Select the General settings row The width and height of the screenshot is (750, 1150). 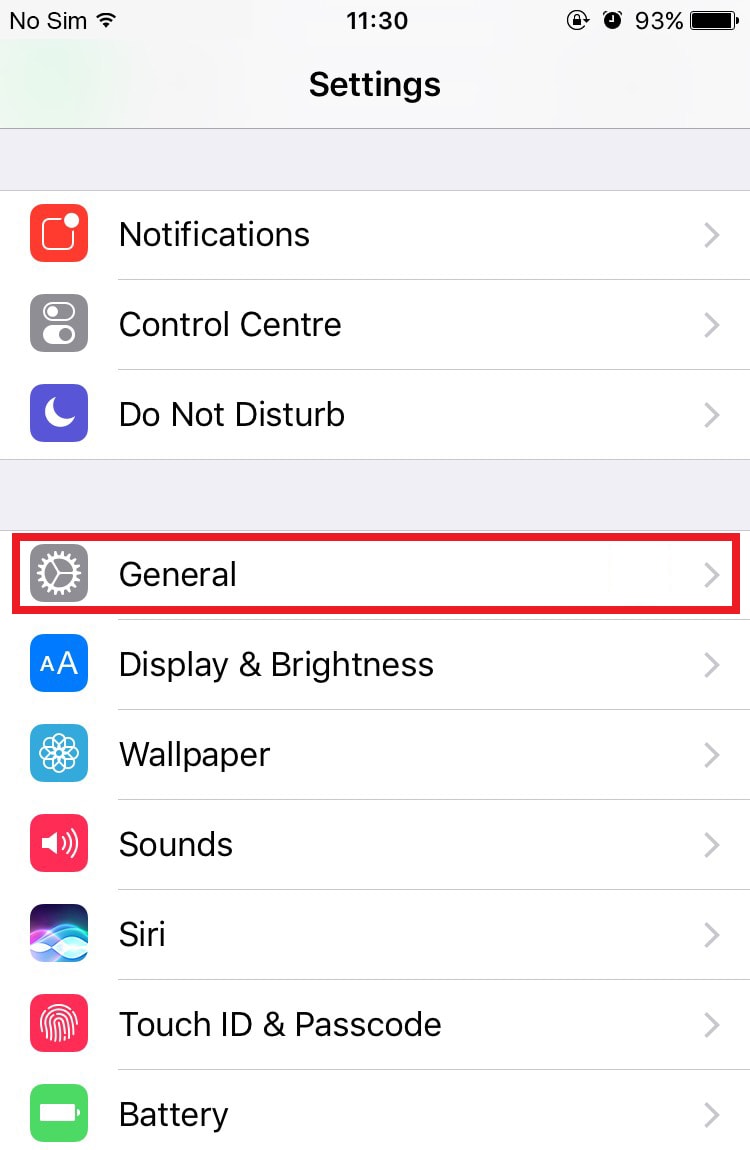click(x=375, y=575)
